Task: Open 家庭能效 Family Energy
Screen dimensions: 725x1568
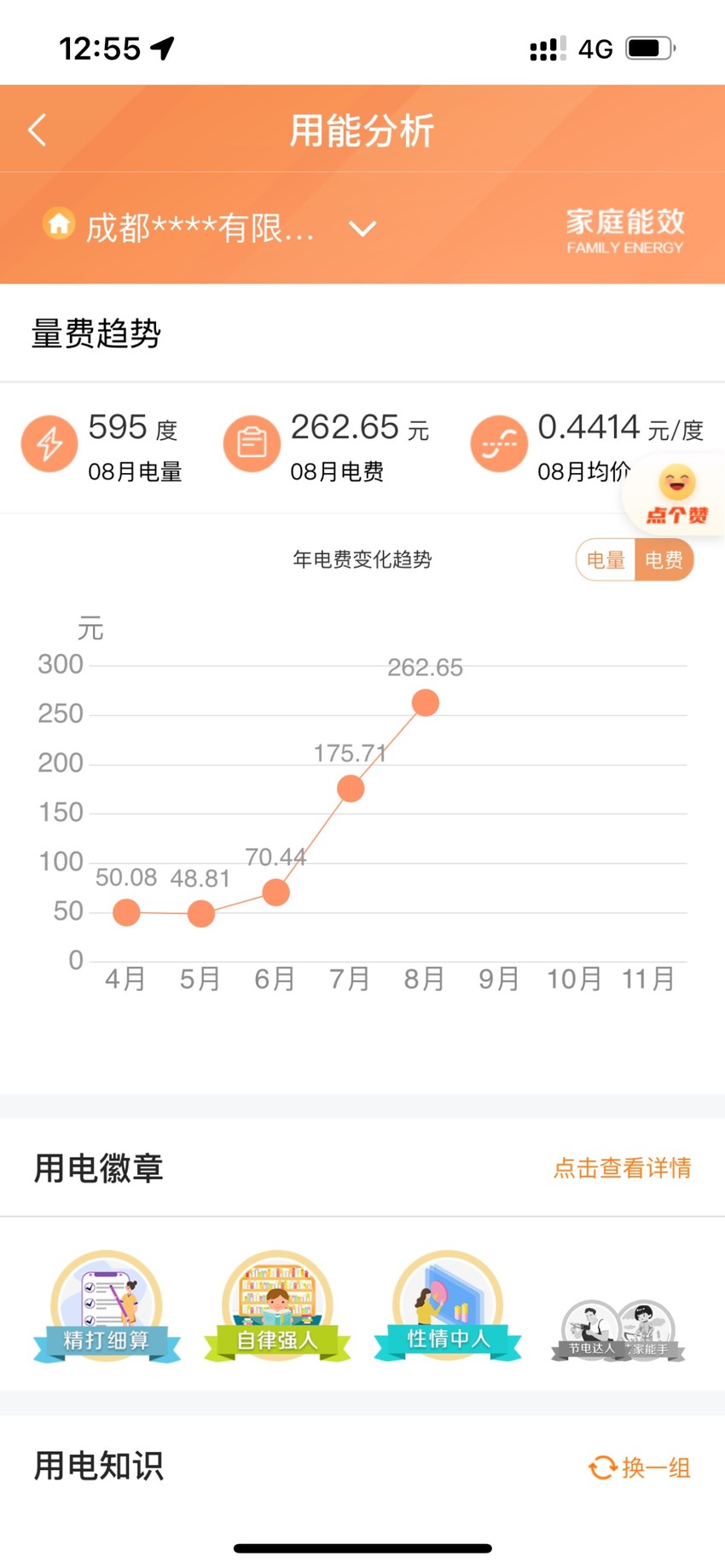Action: point(625,230)
